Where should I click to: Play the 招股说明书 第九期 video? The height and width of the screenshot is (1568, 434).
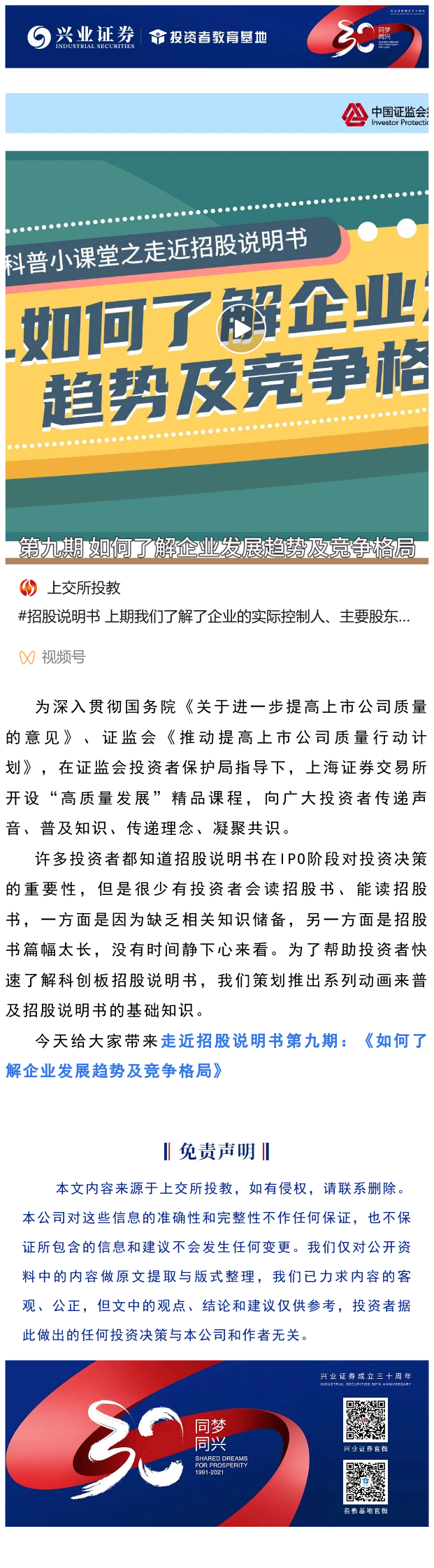240,329
